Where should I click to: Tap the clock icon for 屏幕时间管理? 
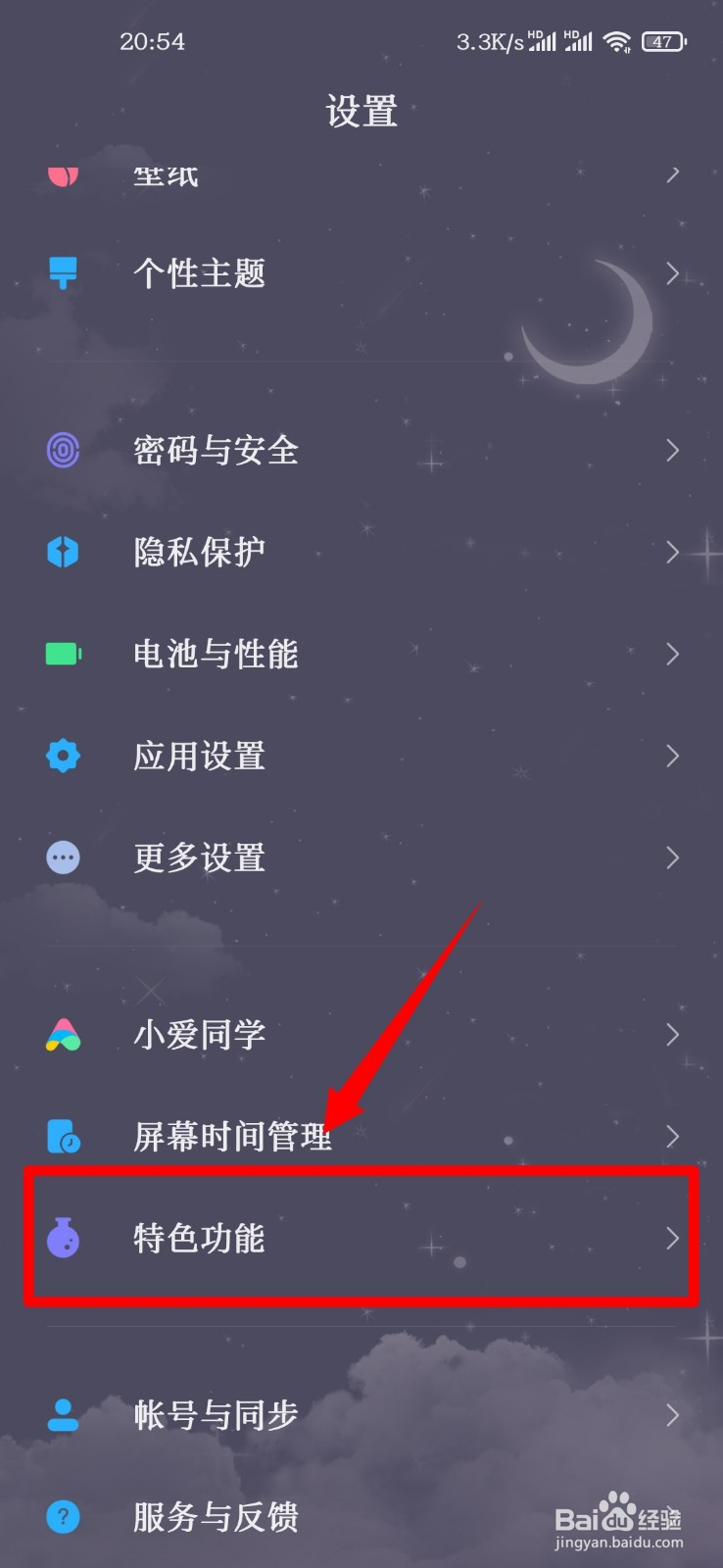point(63,1136)
